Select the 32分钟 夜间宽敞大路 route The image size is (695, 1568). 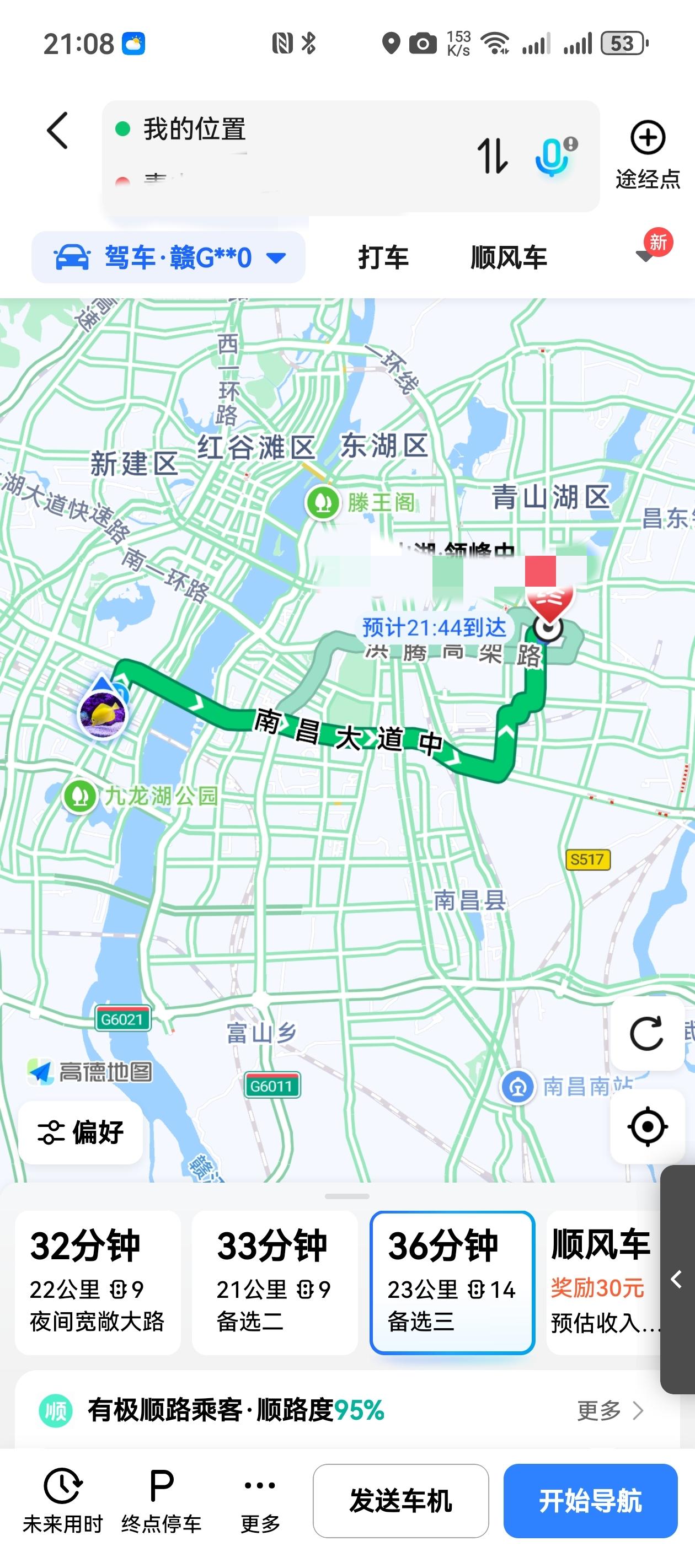pyautogui.click(x=98, y=1282)
